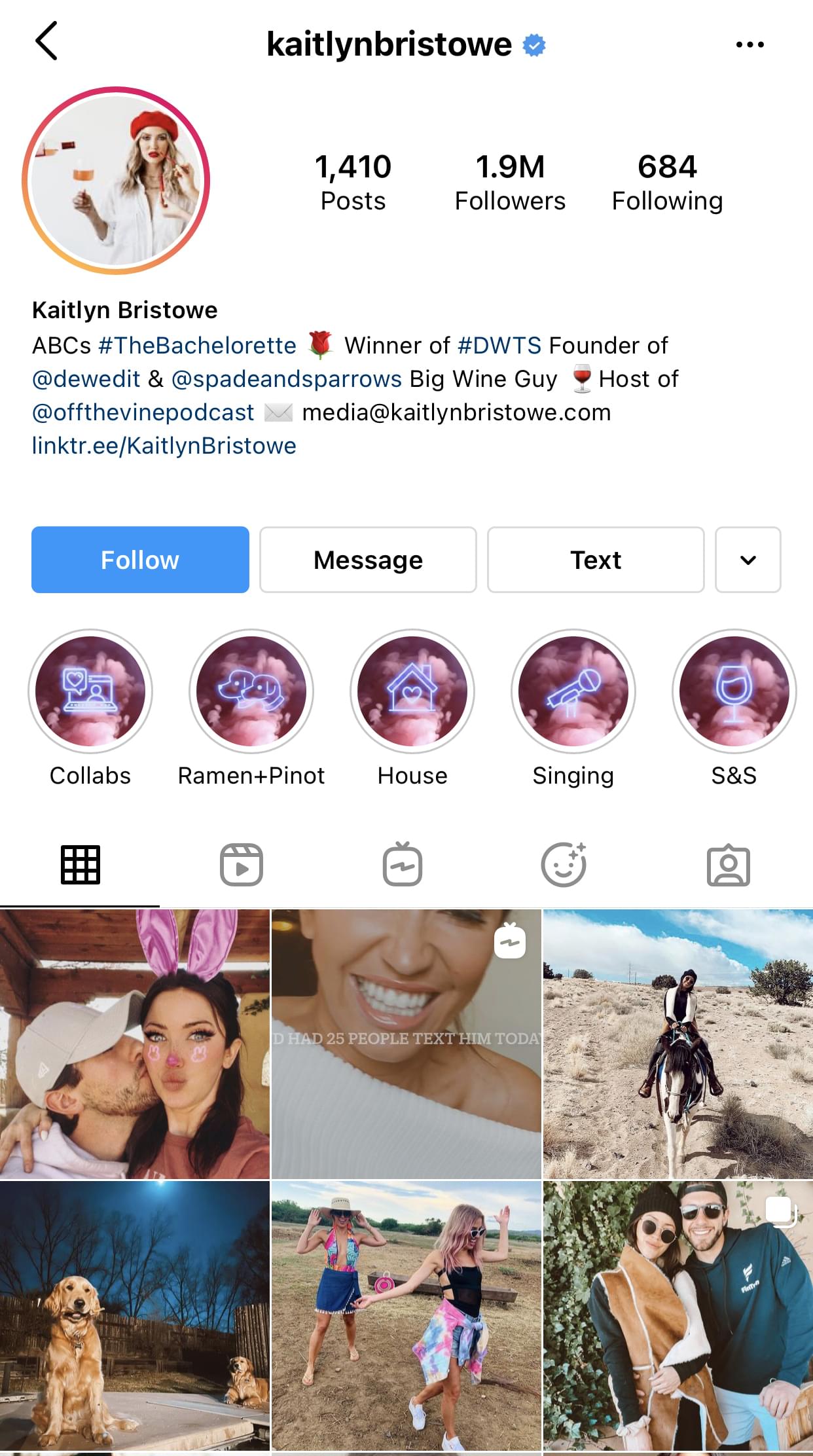Image resolution: width=813 pixels, height=1456 pixels.
Task: Send a Message to this profile
Action: point(368,560)
